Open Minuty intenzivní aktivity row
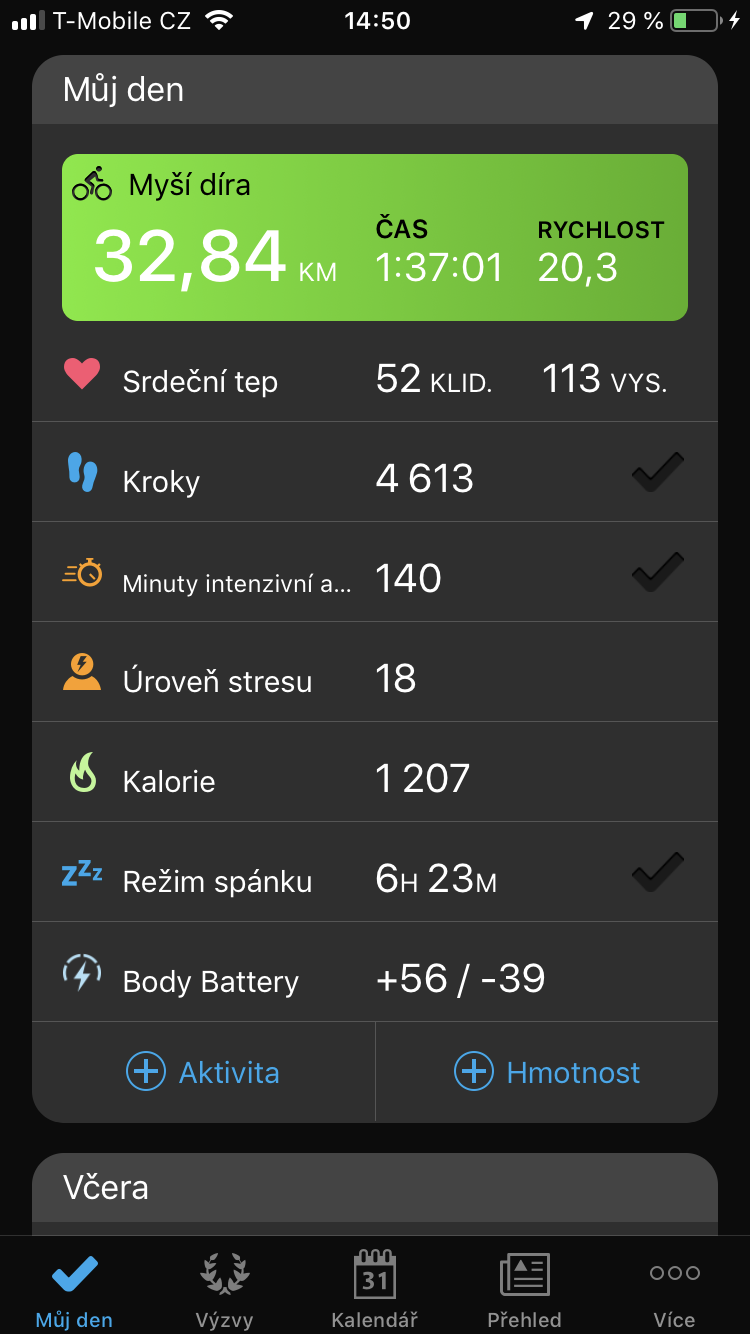750x1334 pixels. pyautogui.click(x=375, y=572)
